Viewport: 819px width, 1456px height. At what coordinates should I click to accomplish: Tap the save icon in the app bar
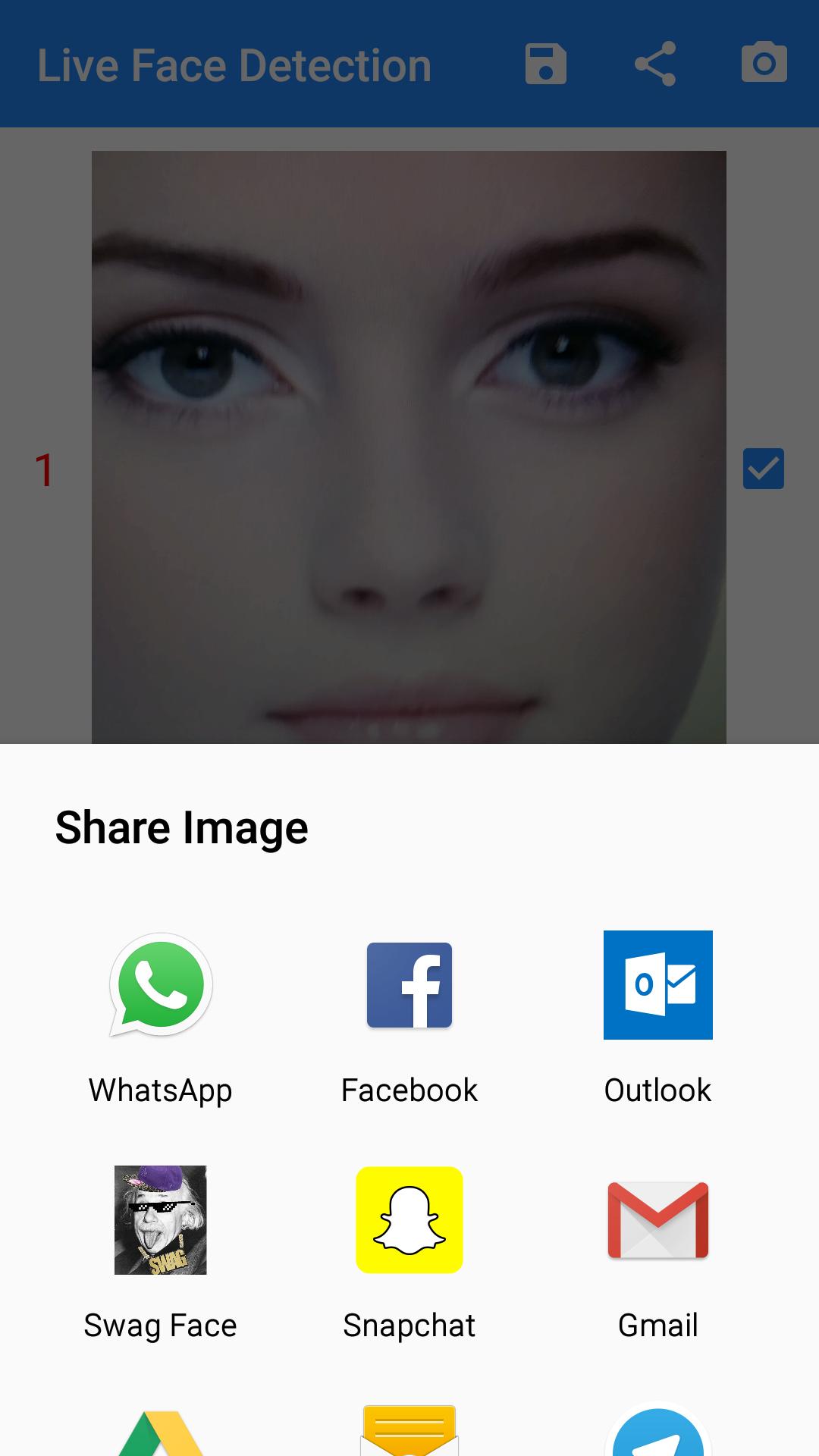(546, 64)
